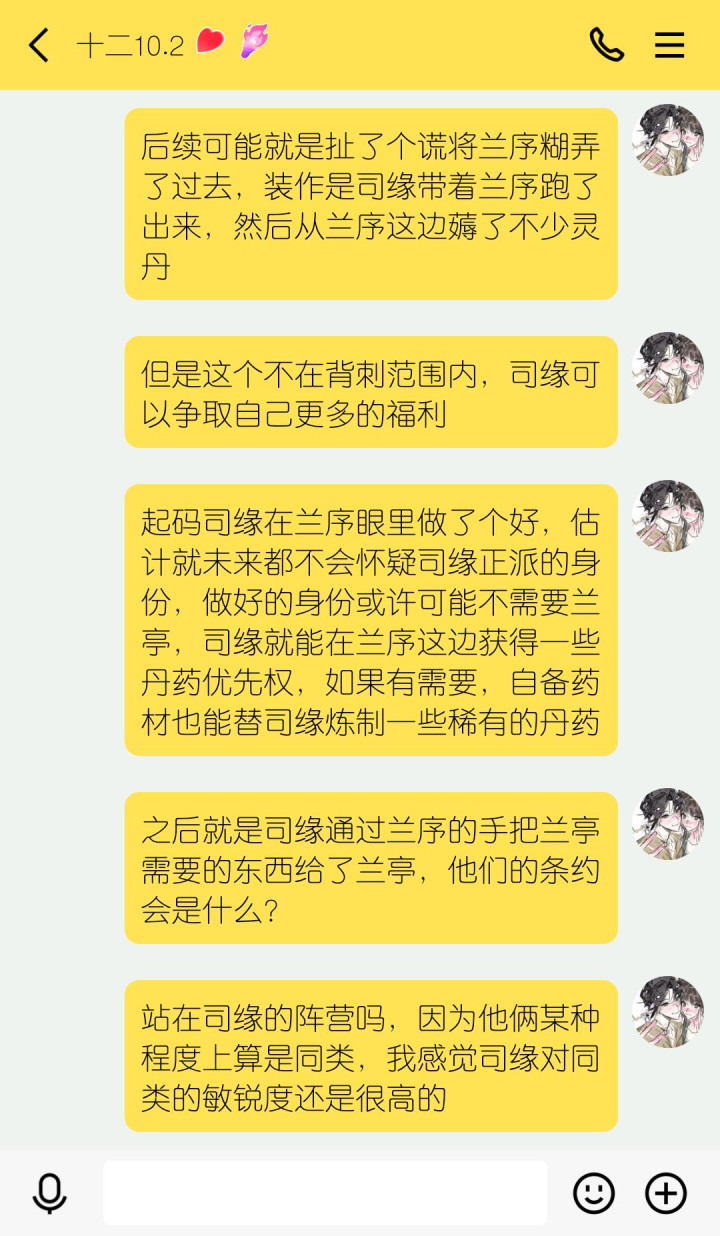The width and height of the screenshot is (720, 1236).
Task: Focus the message text field
Action: [325, 1193]
